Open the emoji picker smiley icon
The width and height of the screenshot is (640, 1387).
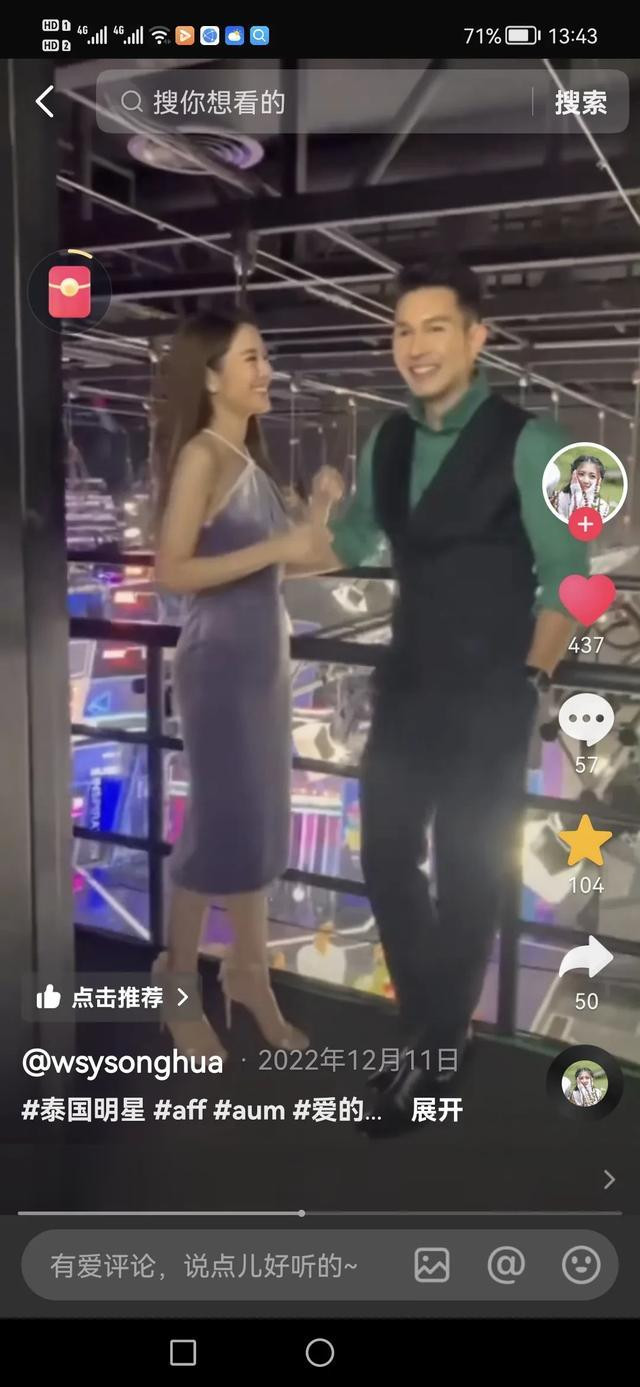pos(581,1265)
